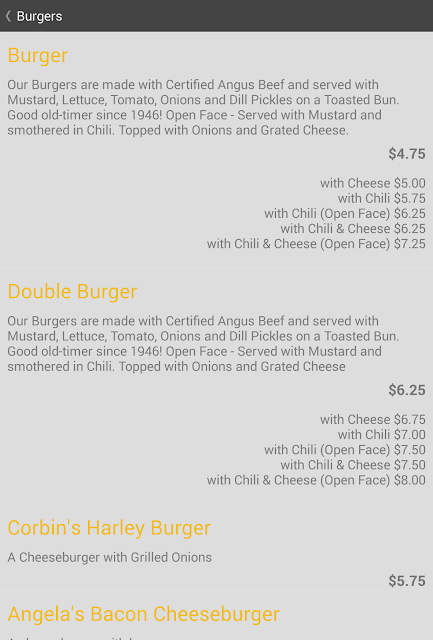The width and height of the screenshot is (433, 640).
Task: Go back from the Burgers menu
Action: [x=34, y=16]
